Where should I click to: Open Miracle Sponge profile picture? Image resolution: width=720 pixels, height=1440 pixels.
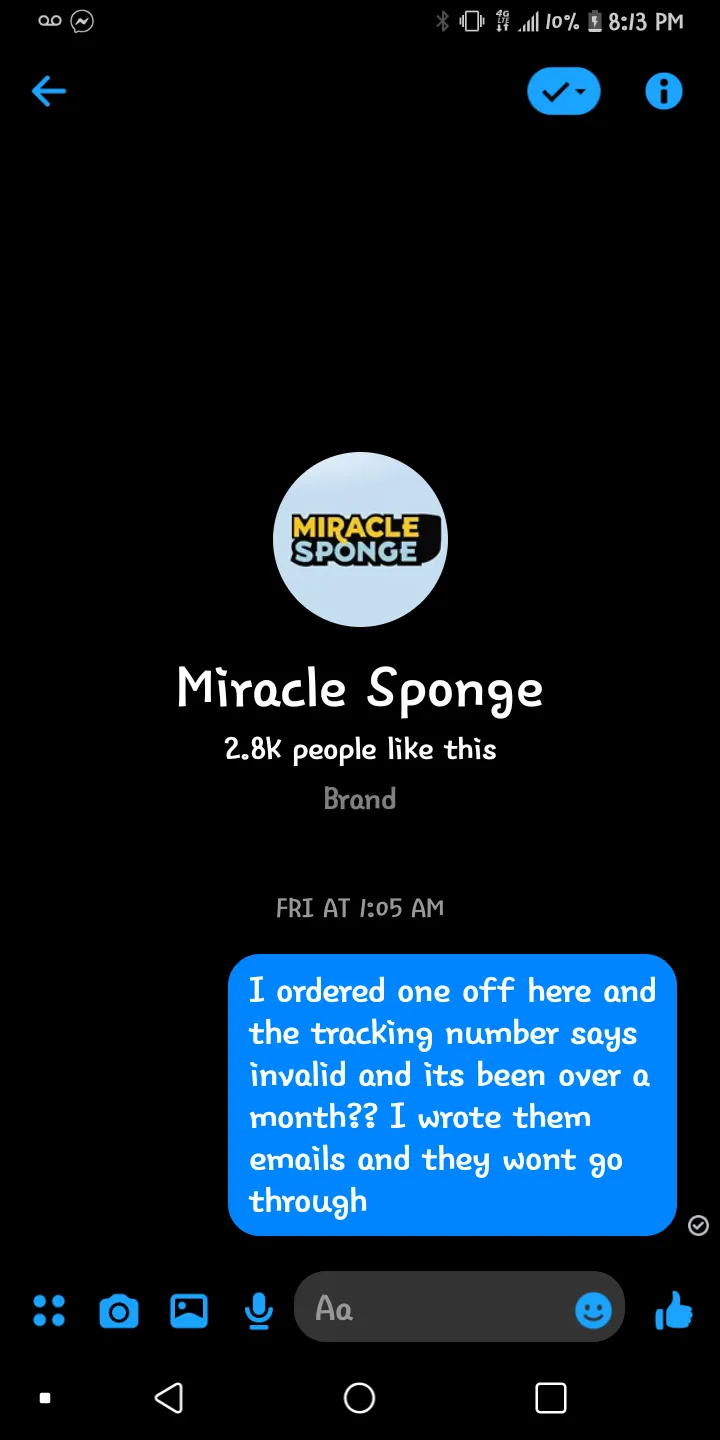(x=360, y=539)
